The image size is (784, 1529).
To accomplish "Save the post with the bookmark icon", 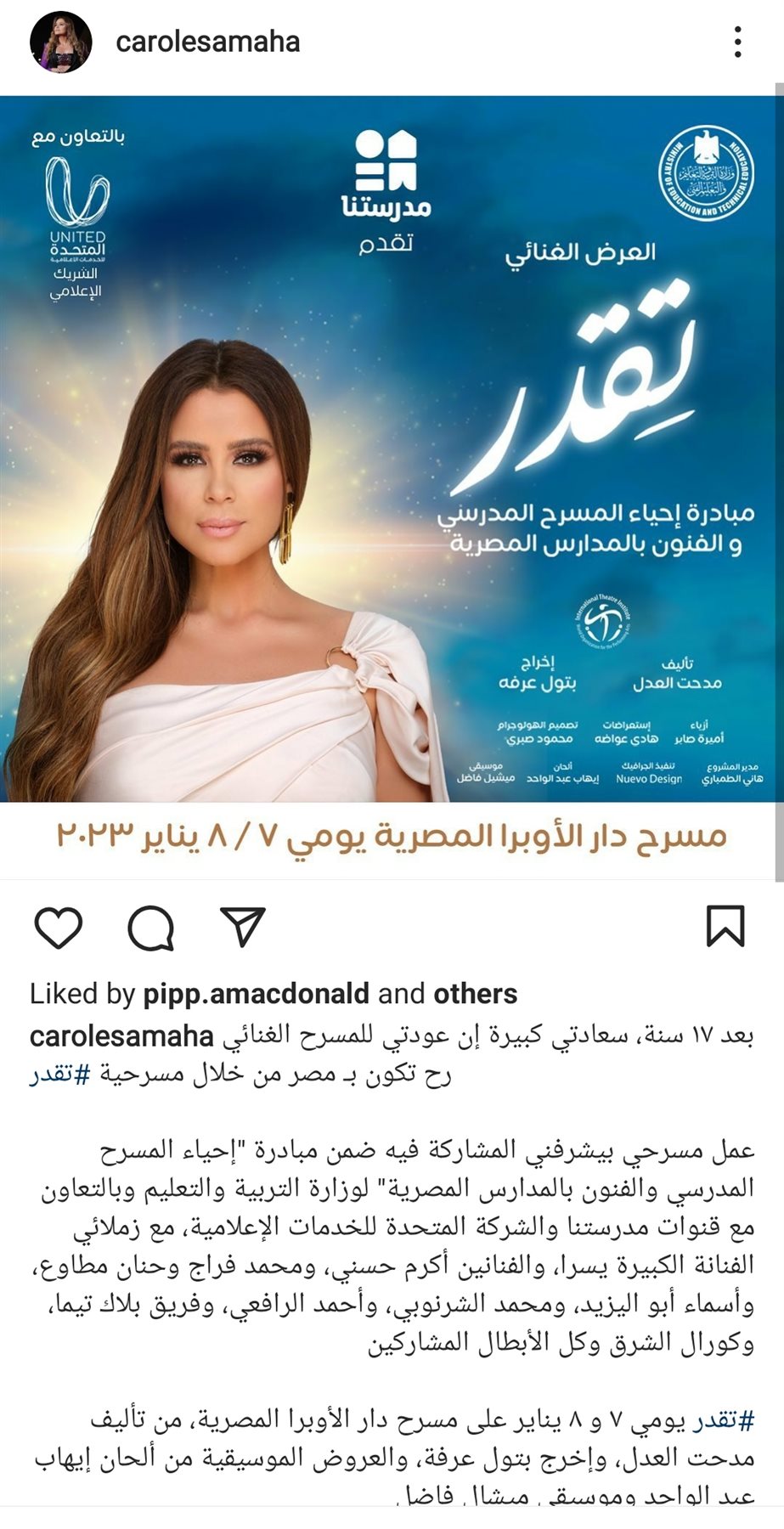I will point(725,926).
